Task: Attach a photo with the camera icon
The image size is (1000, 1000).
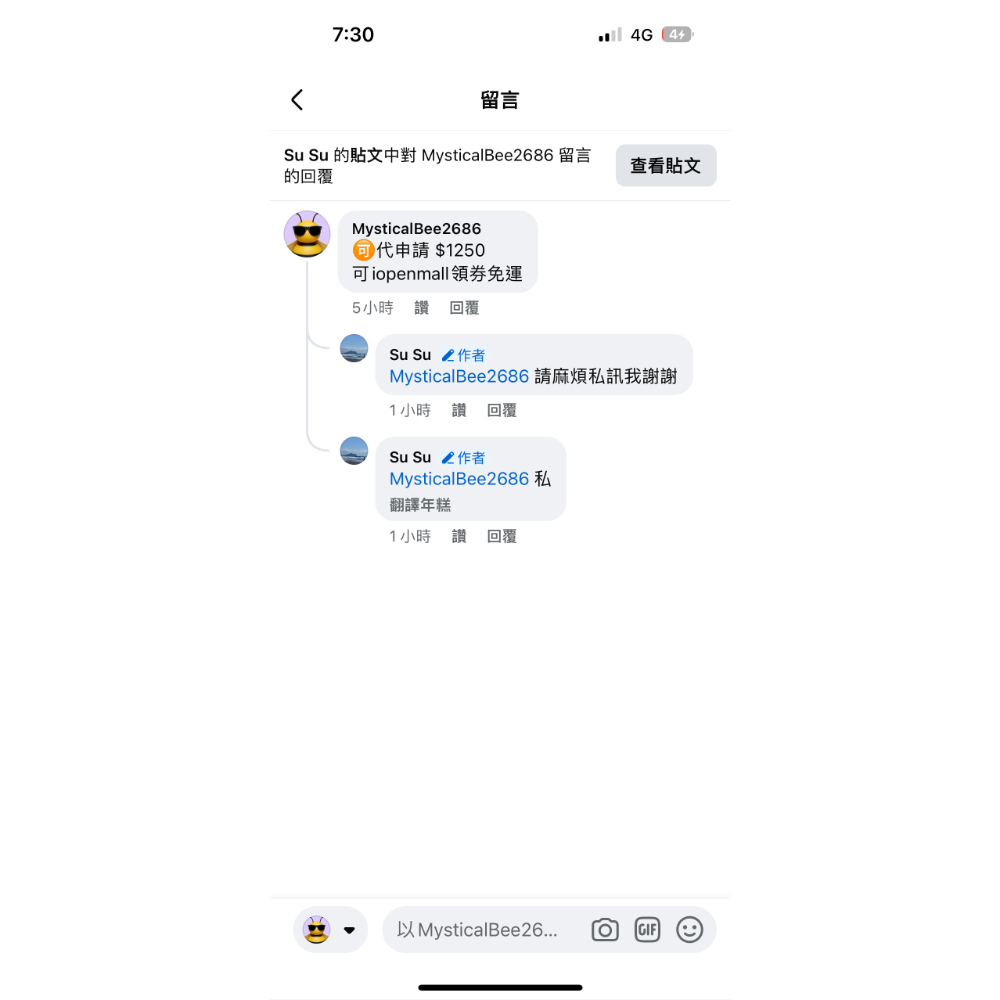Action: point(605,930)
